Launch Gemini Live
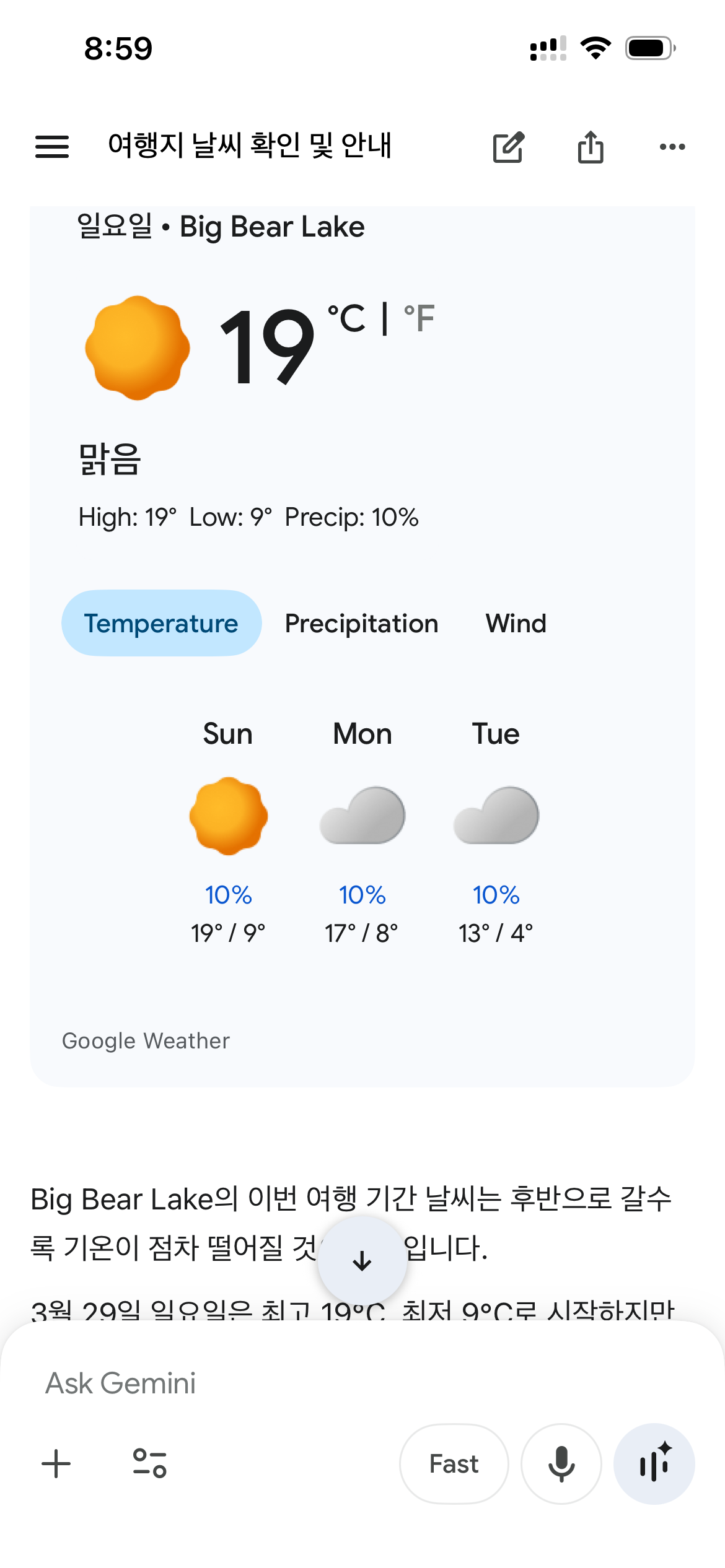Image resolution: width=725 pixels, height=1568 pixels. 654,1464
